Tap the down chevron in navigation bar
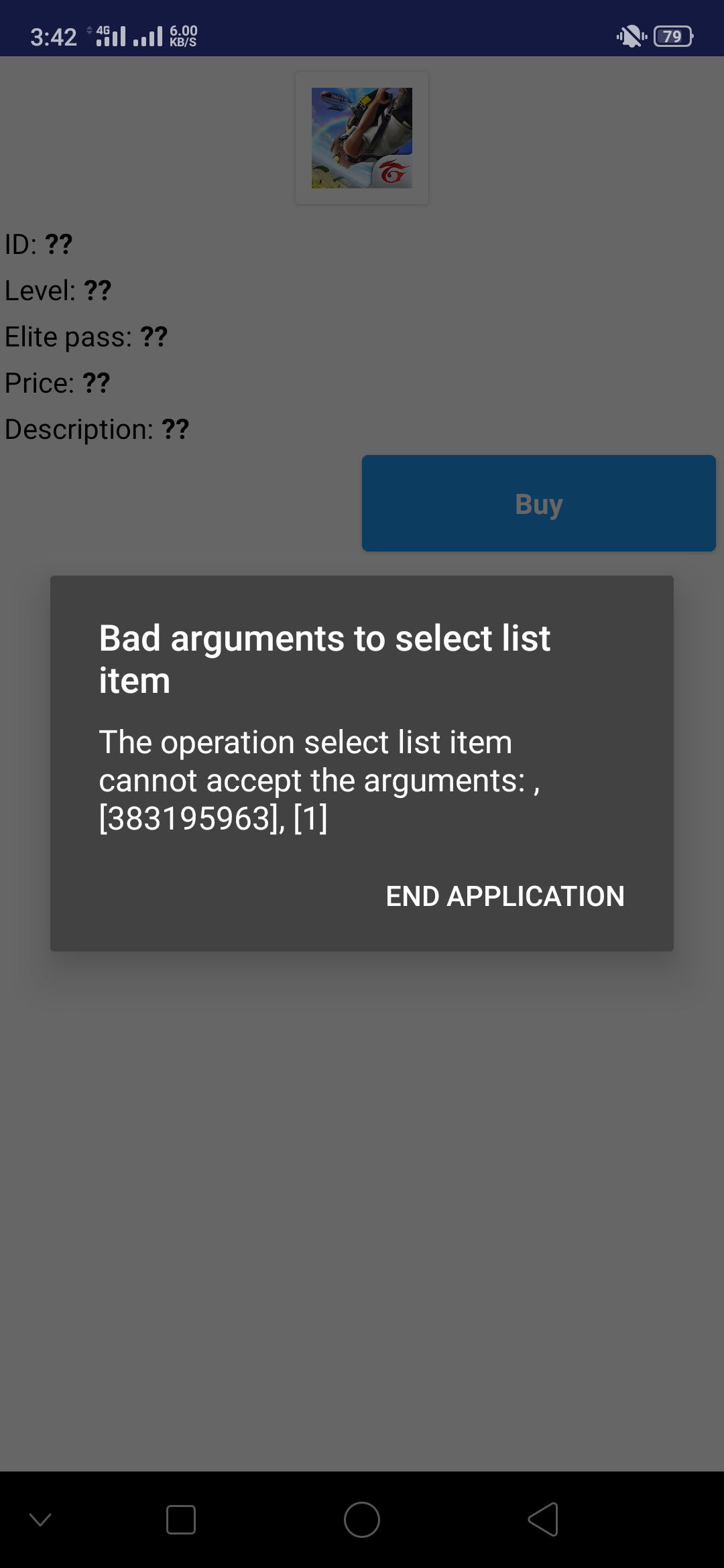 (x=40, y=1519)
